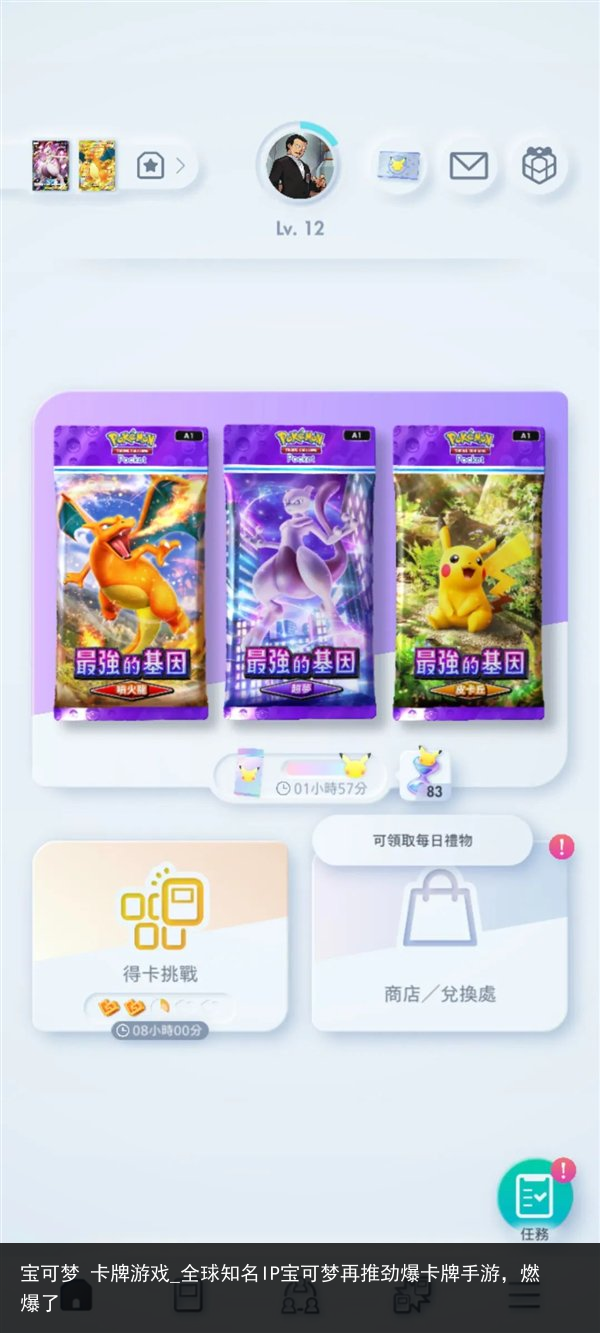
Task: Open the mail inbox envelope
Action: 468,165
